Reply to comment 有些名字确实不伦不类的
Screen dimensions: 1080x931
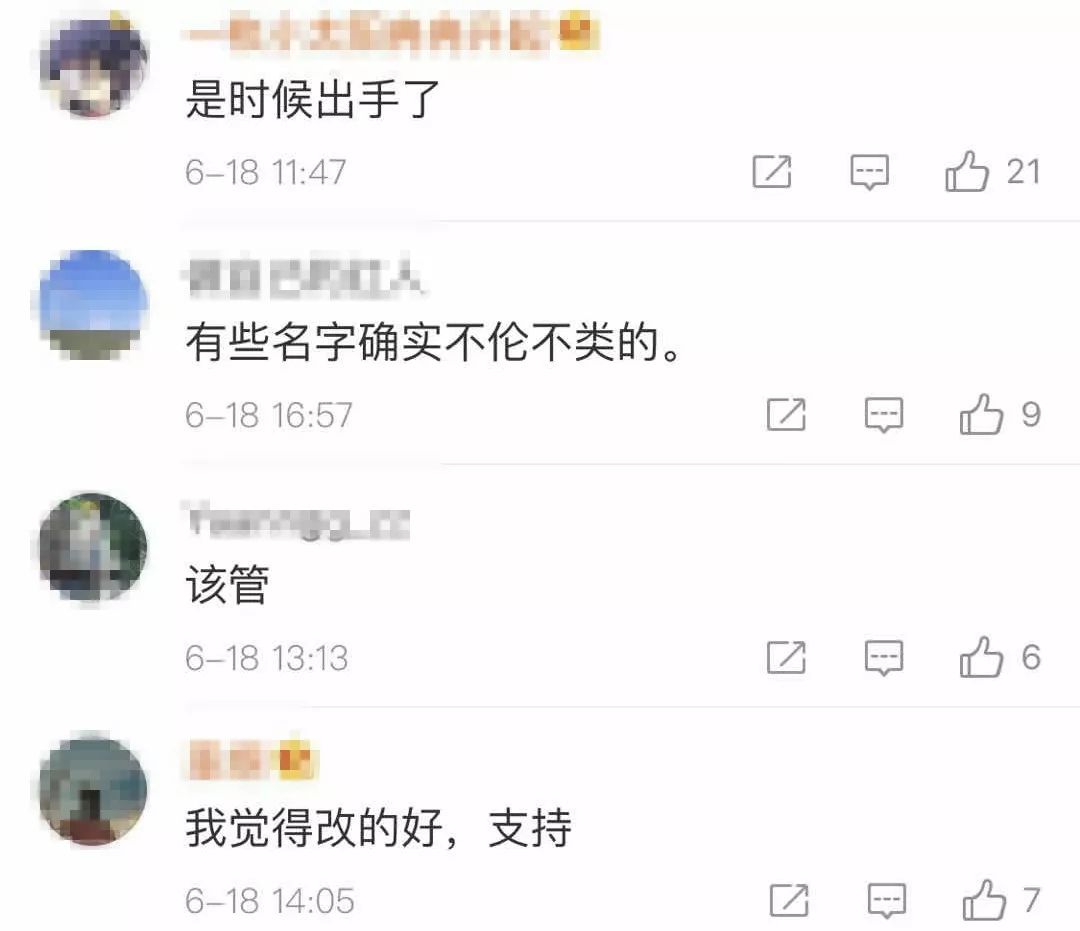[884, 415]
